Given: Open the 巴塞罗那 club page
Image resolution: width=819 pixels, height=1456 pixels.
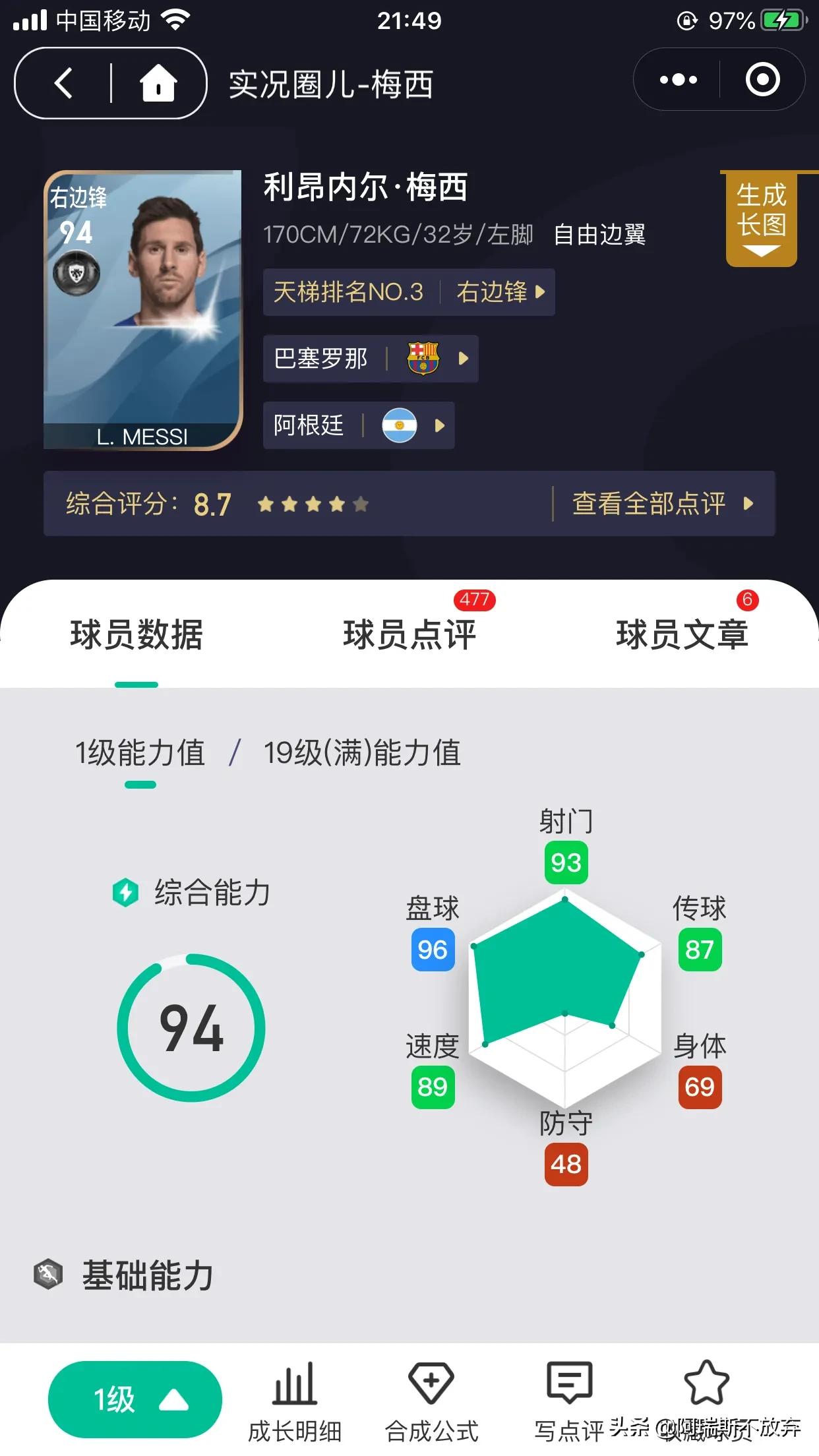Looking at the screenshot, I should tap(371, 359).
